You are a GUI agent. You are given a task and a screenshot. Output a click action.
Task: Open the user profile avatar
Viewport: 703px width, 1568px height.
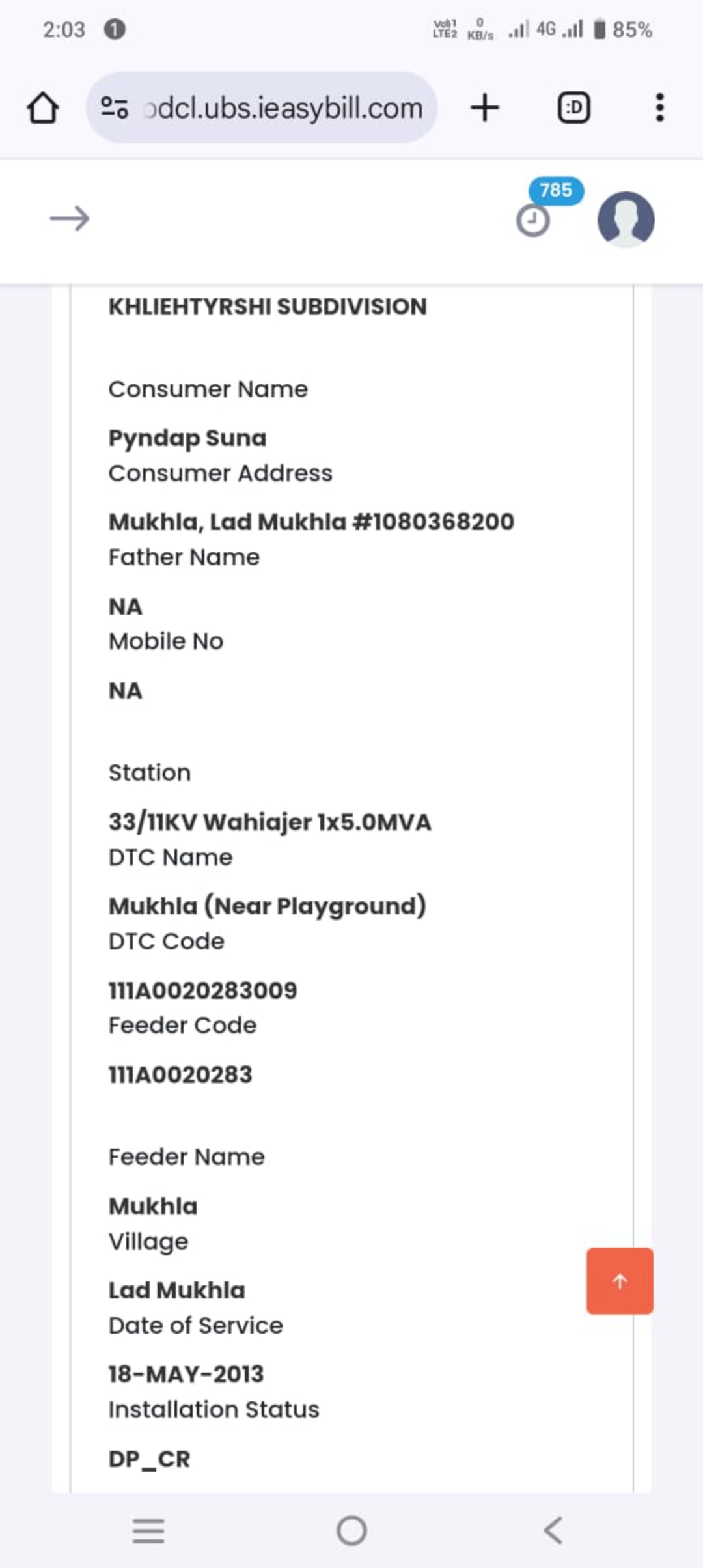click(x=626, y=219)
